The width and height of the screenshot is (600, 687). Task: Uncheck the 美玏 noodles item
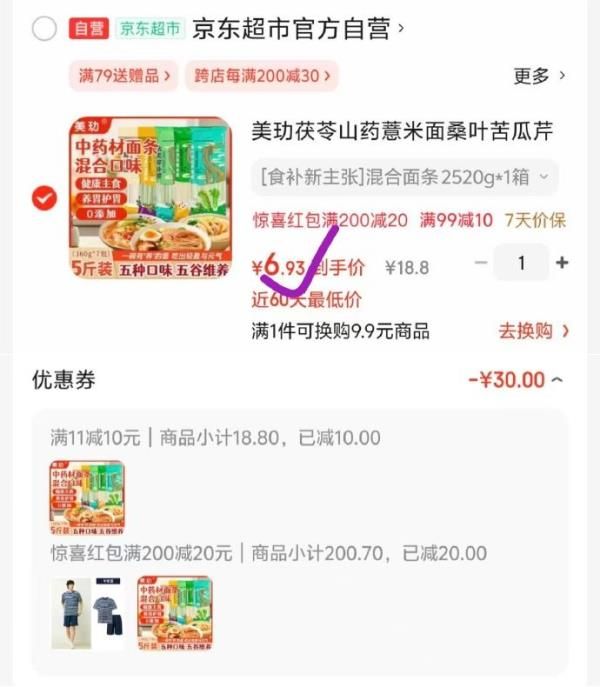[45, 198]
